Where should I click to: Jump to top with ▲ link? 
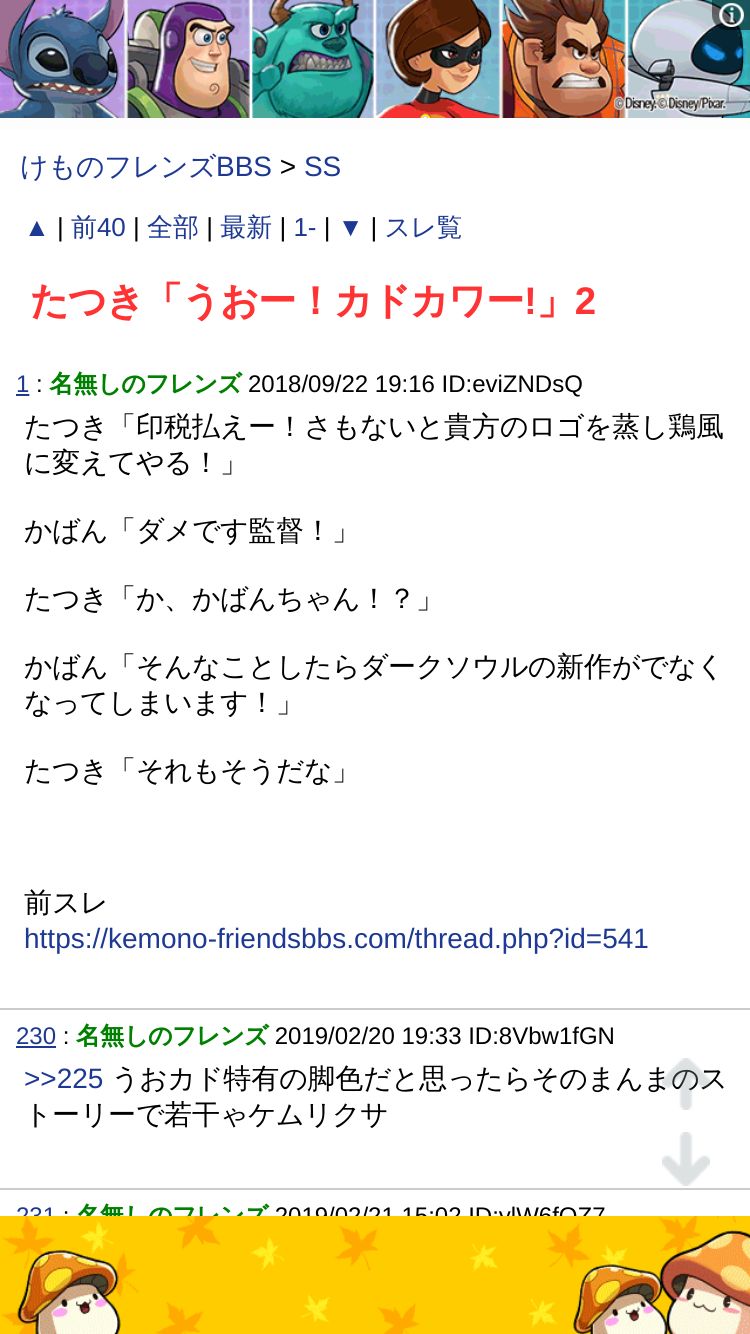[37, 228]
